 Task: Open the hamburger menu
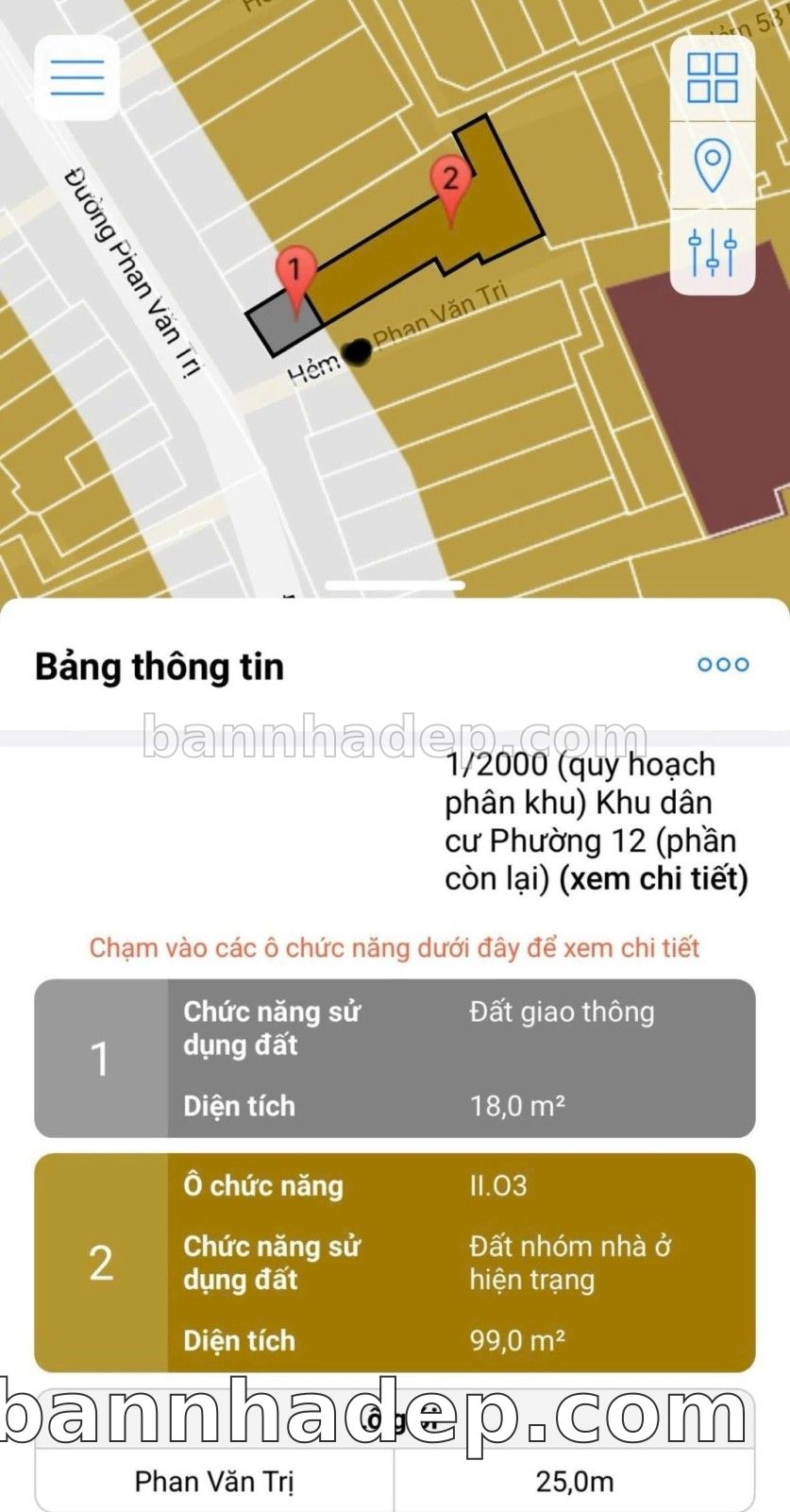pos(76,77)
